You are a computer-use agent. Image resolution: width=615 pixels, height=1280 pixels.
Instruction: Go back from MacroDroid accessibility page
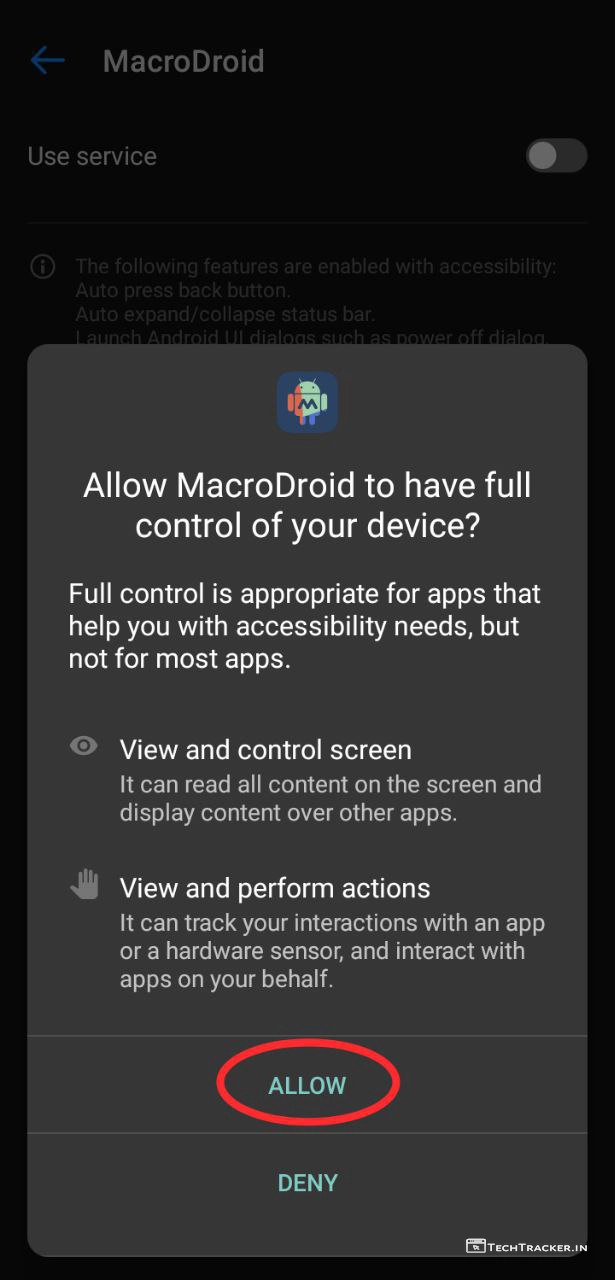tap(47, 61)
